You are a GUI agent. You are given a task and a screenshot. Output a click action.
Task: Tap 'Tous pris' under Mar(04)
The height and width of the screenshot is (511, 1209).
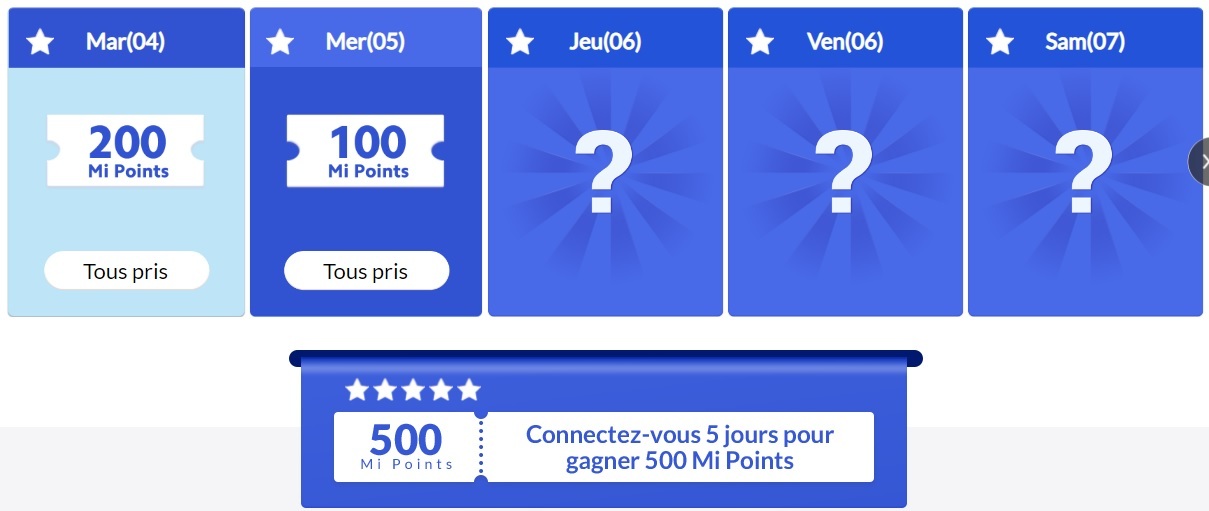coord(126,271)
